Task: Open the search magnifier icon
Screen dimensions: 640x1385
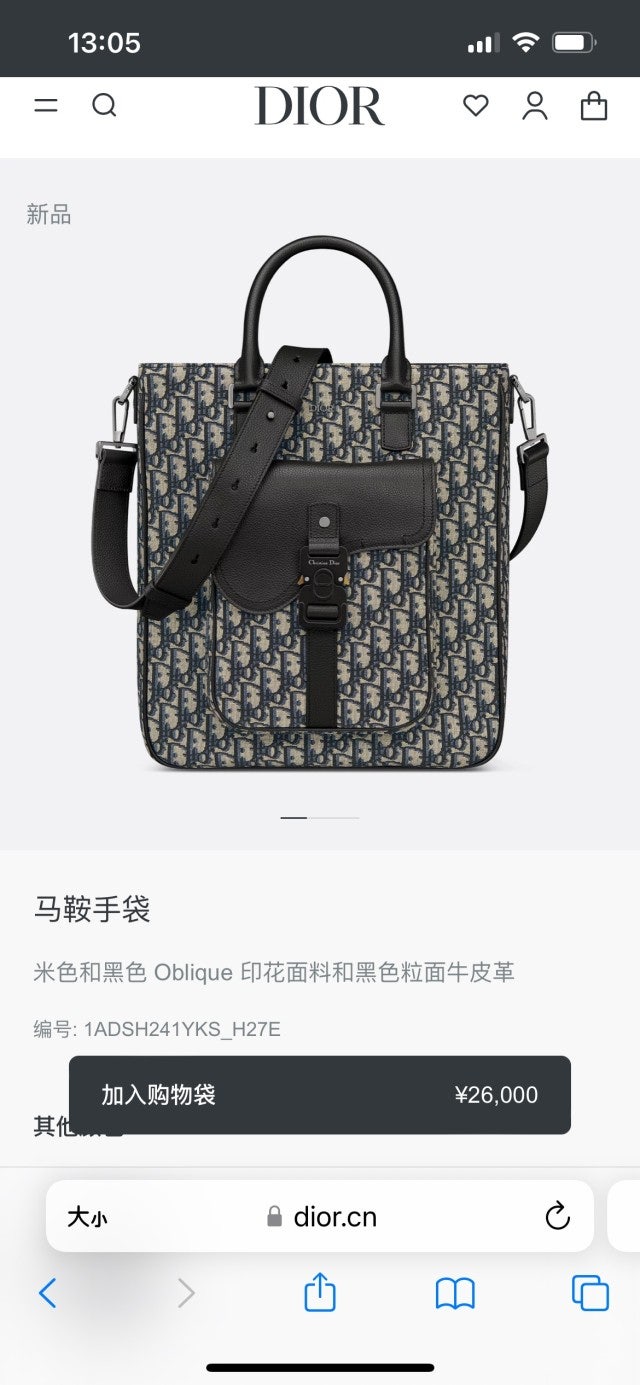Action: tap(104, 105)
